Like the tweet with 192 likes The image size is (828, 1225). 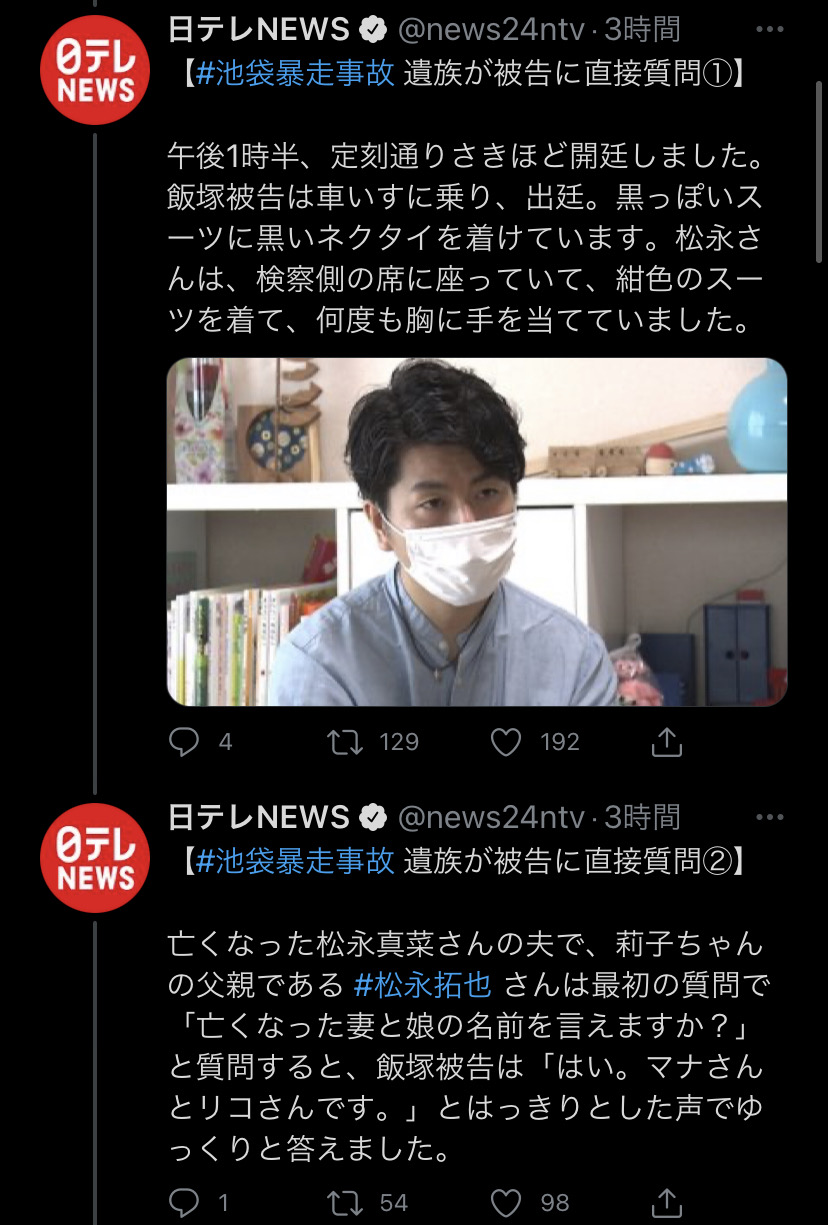pyautogui.click(x=507, y=741)
